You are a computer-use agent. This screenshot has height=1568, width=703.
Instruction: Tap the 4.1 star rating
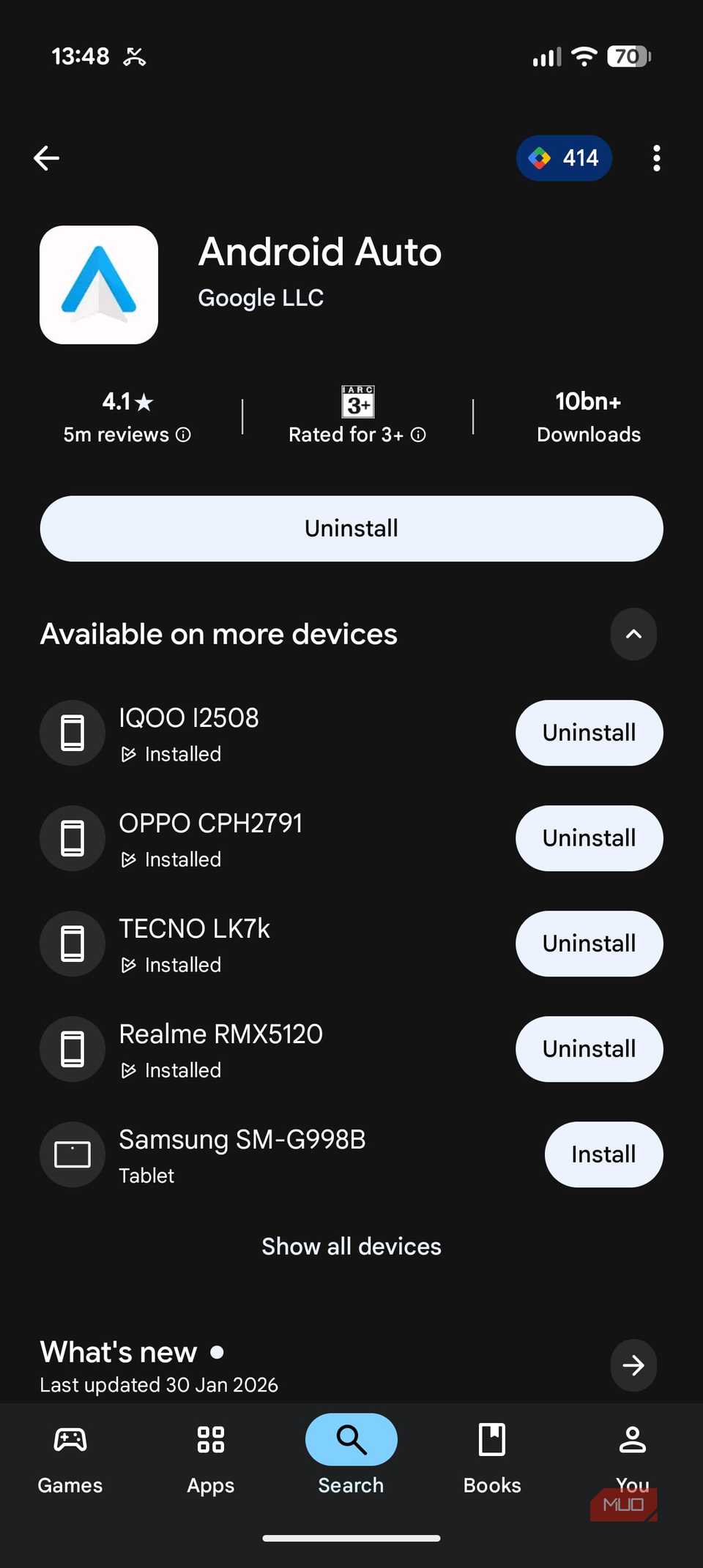point(126,401)
